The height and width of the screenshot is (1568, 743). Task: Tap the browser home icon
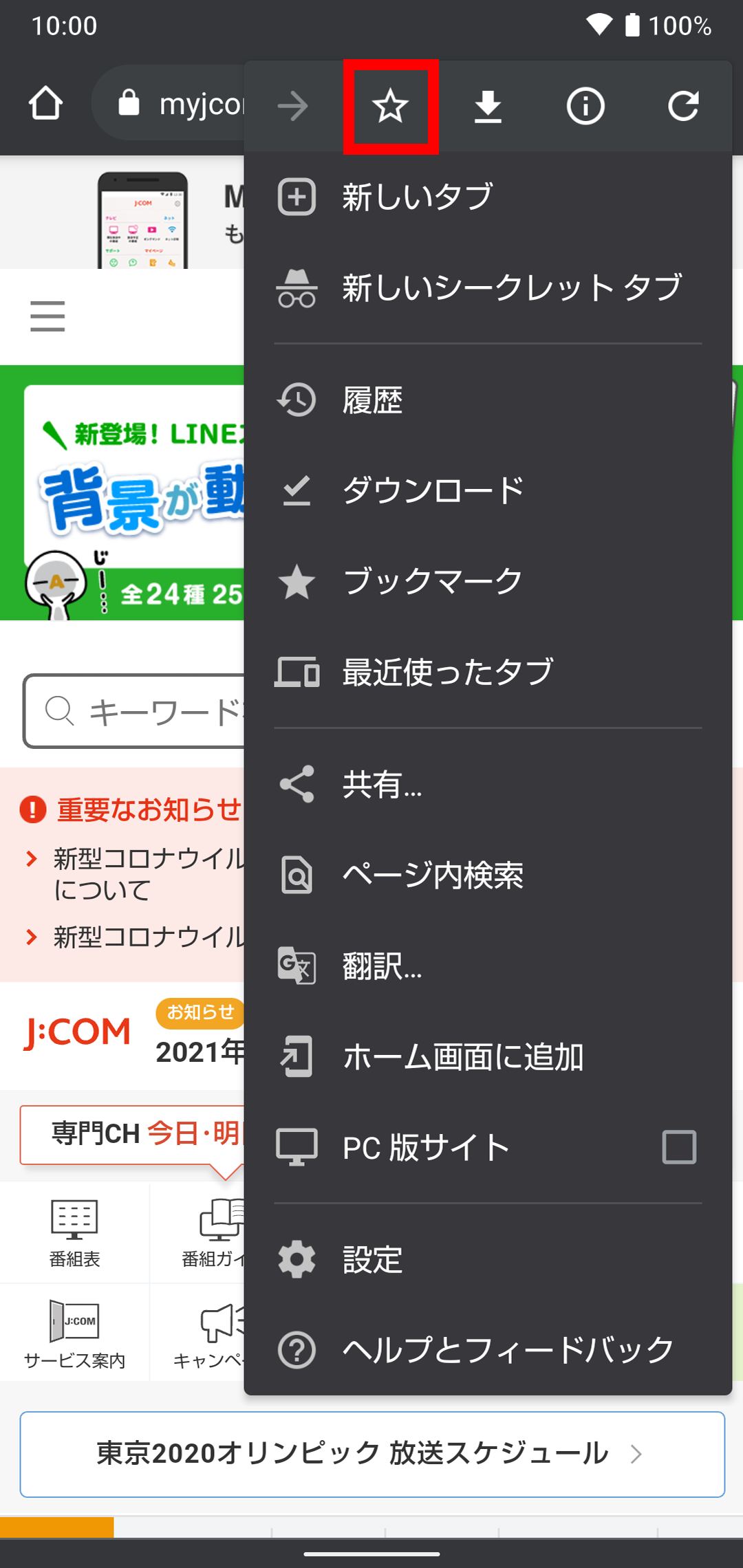(x=46, y=105)
